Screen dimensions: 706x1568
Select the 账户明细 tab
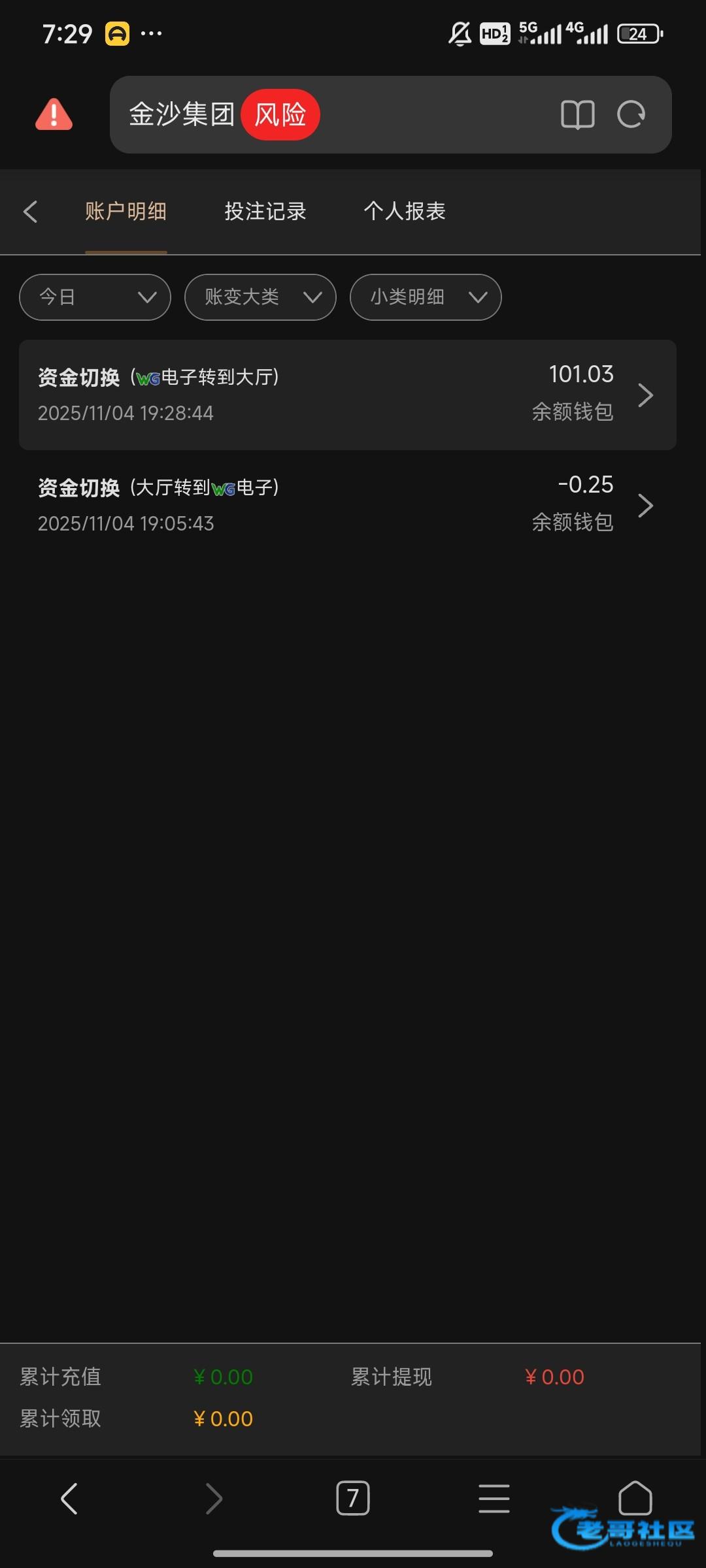[x=126, y=211]
